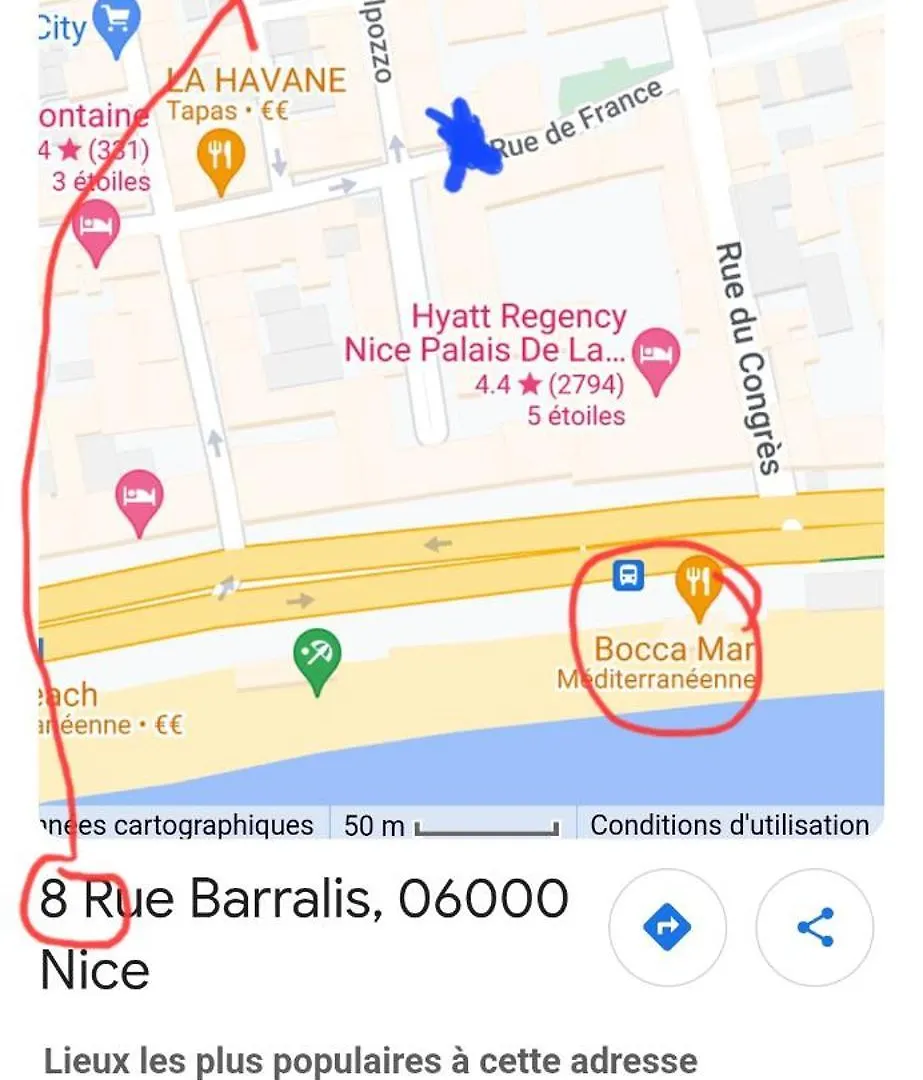This screenshot has width=923, height=1080.
Task: Open La Havane tapas restaurant marker
Action: click(221, 161)
